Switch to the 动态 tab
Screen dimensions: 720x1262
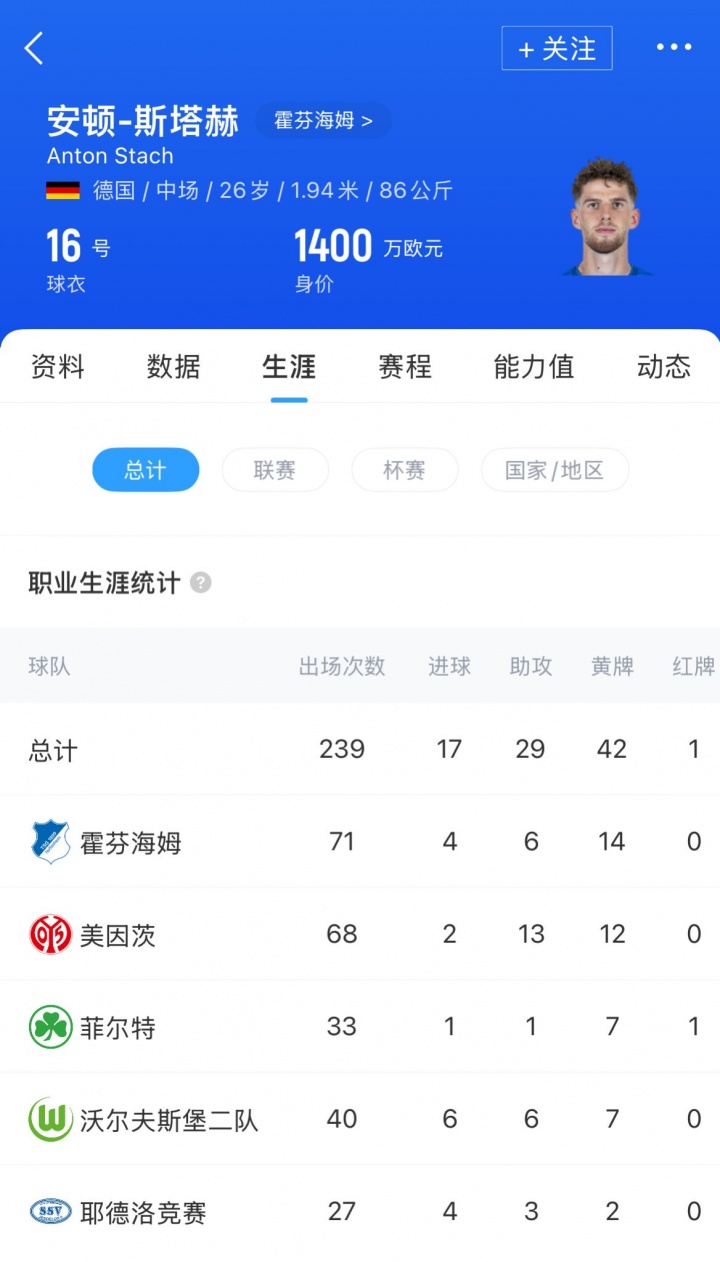(664, 367)
